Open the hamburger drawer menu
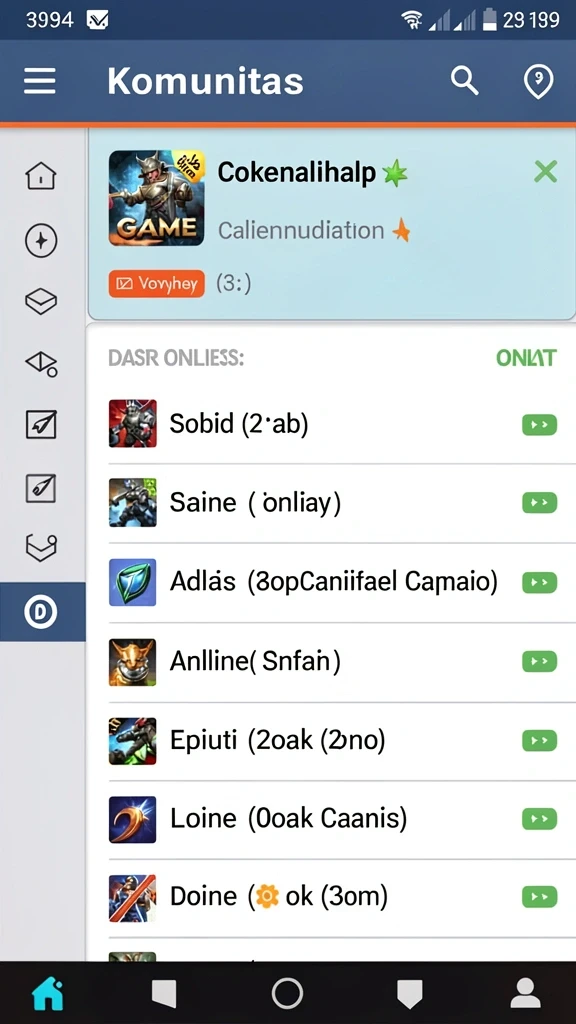Image resolution: width=576 pixels, height=1024 pixels. click(40, 82)
